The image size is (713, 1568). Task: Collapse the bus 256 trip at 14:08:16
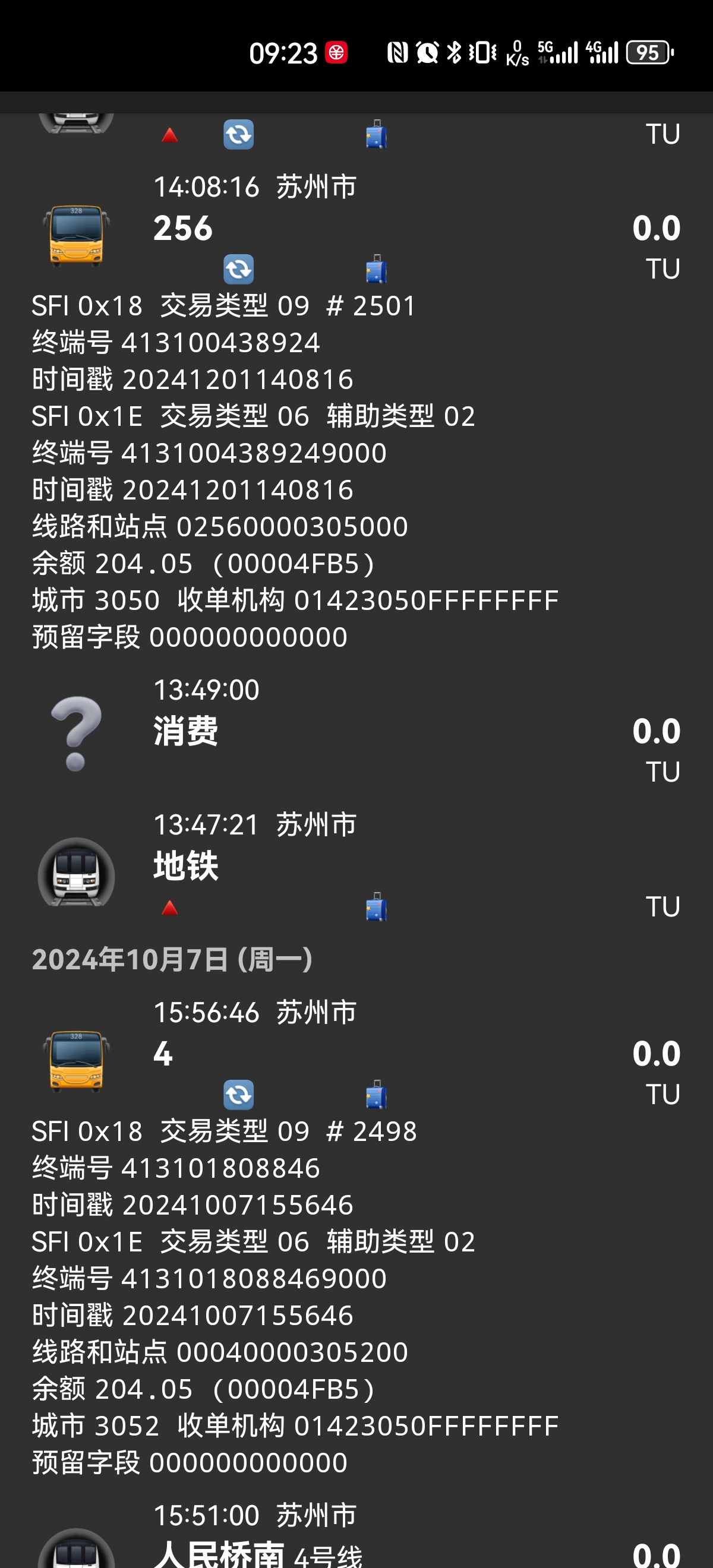click(356, 228)
